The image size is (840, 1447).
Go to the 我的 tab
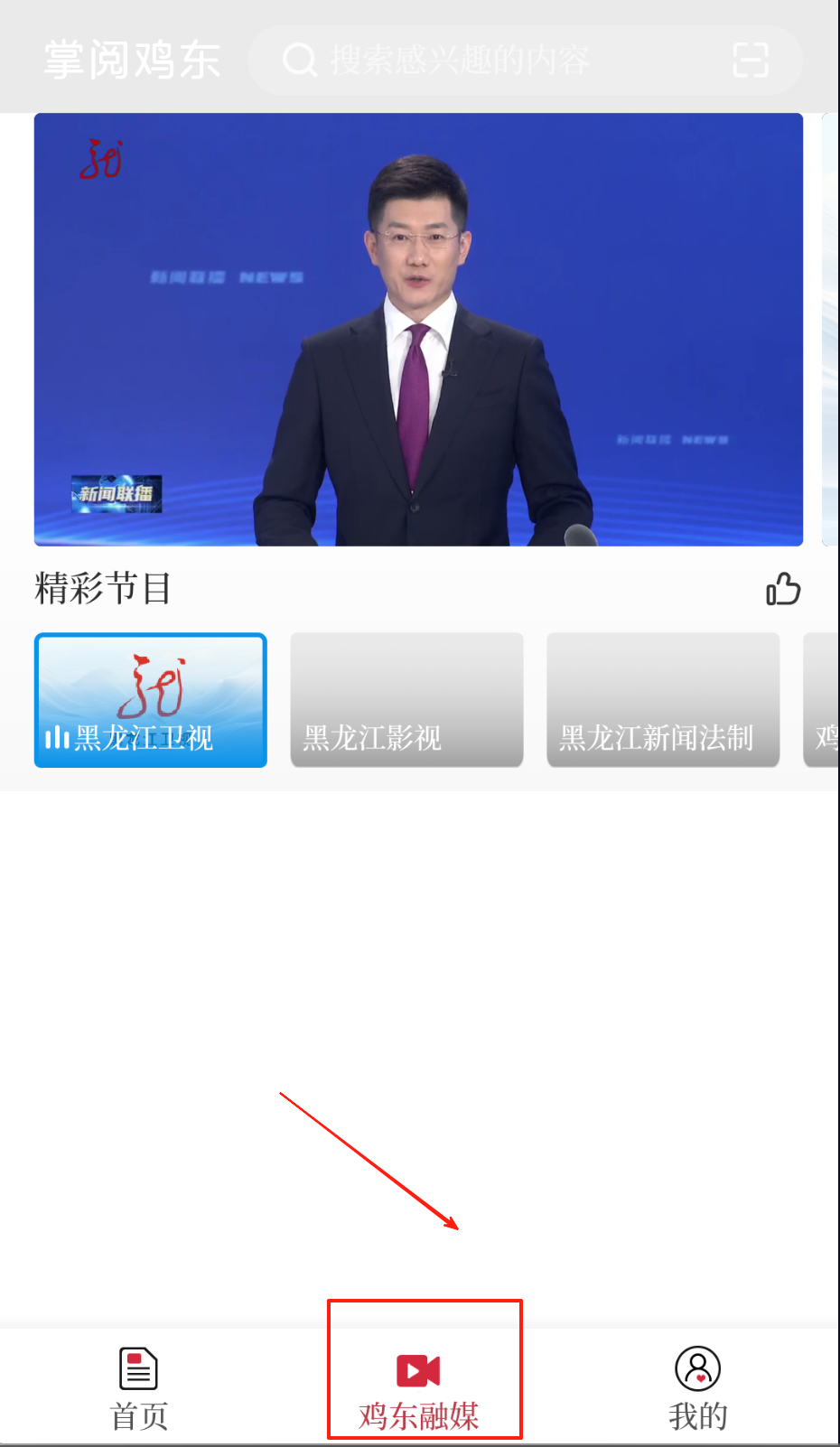(x=697, y=1388)
